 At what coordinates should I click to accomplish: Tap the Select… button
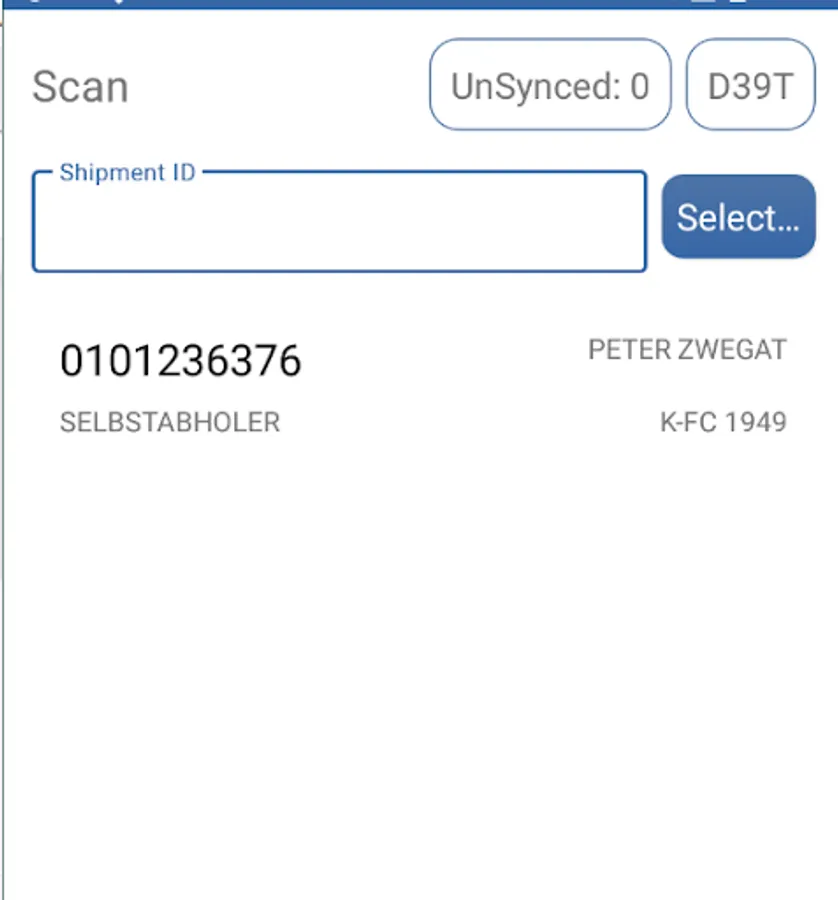(738, 217)
